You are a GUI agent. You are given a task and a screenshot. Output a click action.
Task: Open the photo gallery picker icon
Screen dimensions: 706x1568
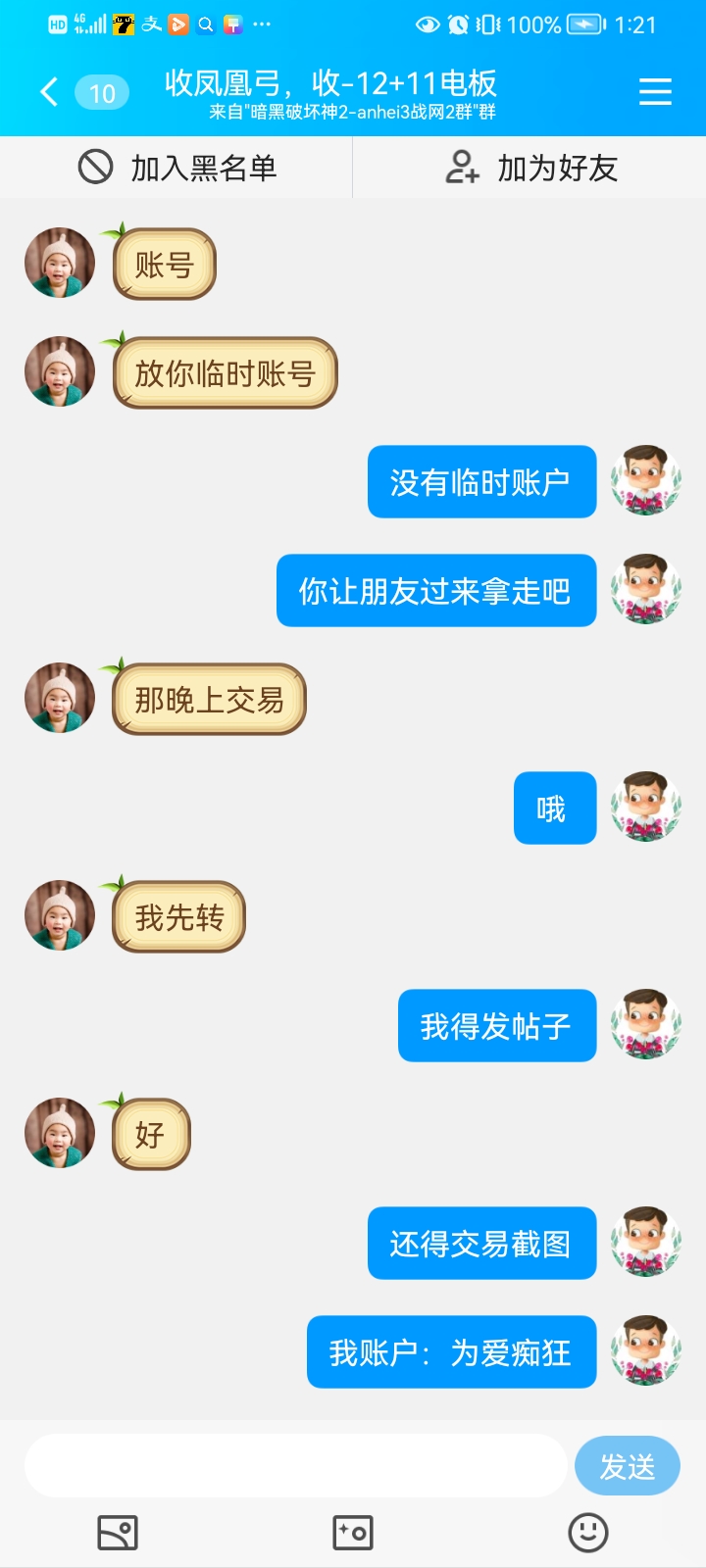pos(118,1533)
